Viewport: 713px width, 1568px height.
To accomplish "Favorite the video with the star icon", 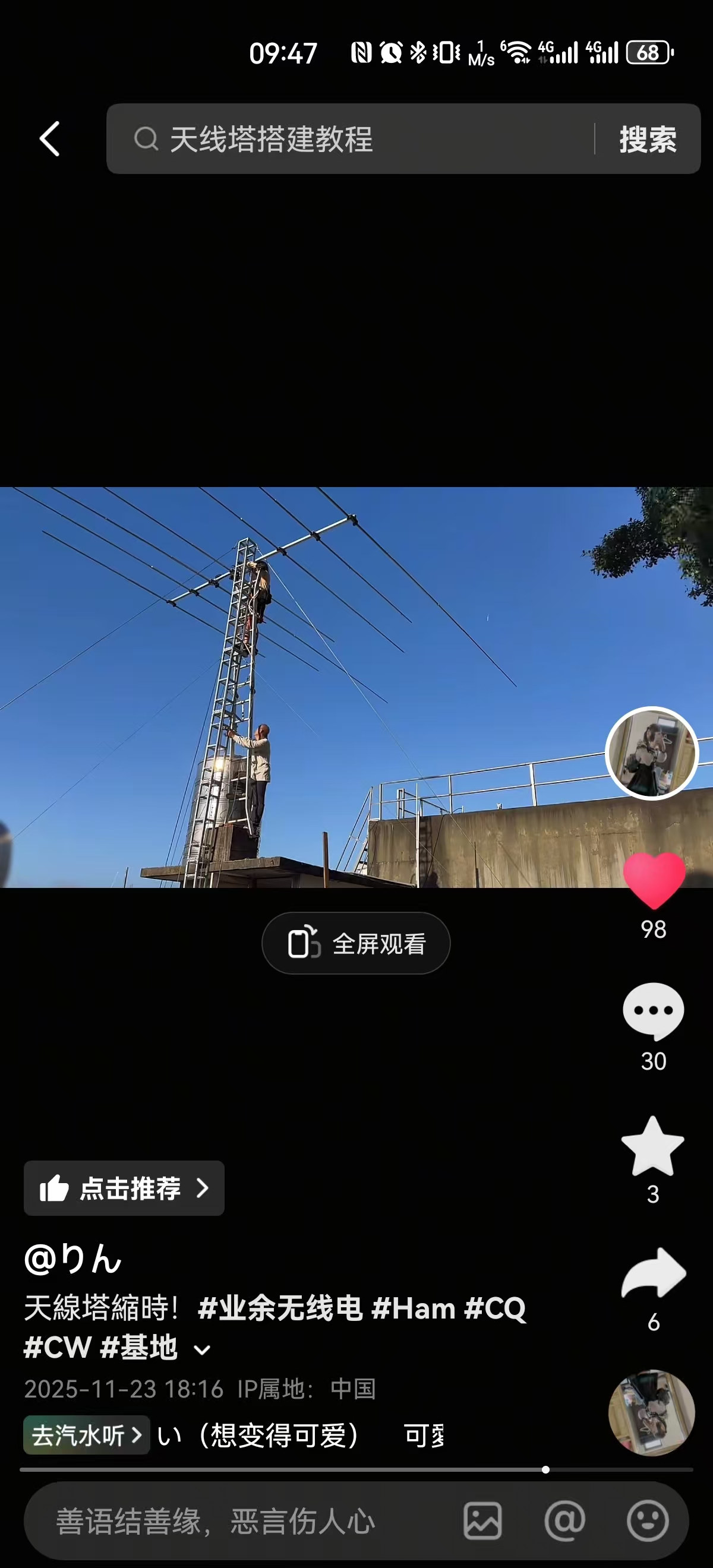I will tap(653, 1146).
